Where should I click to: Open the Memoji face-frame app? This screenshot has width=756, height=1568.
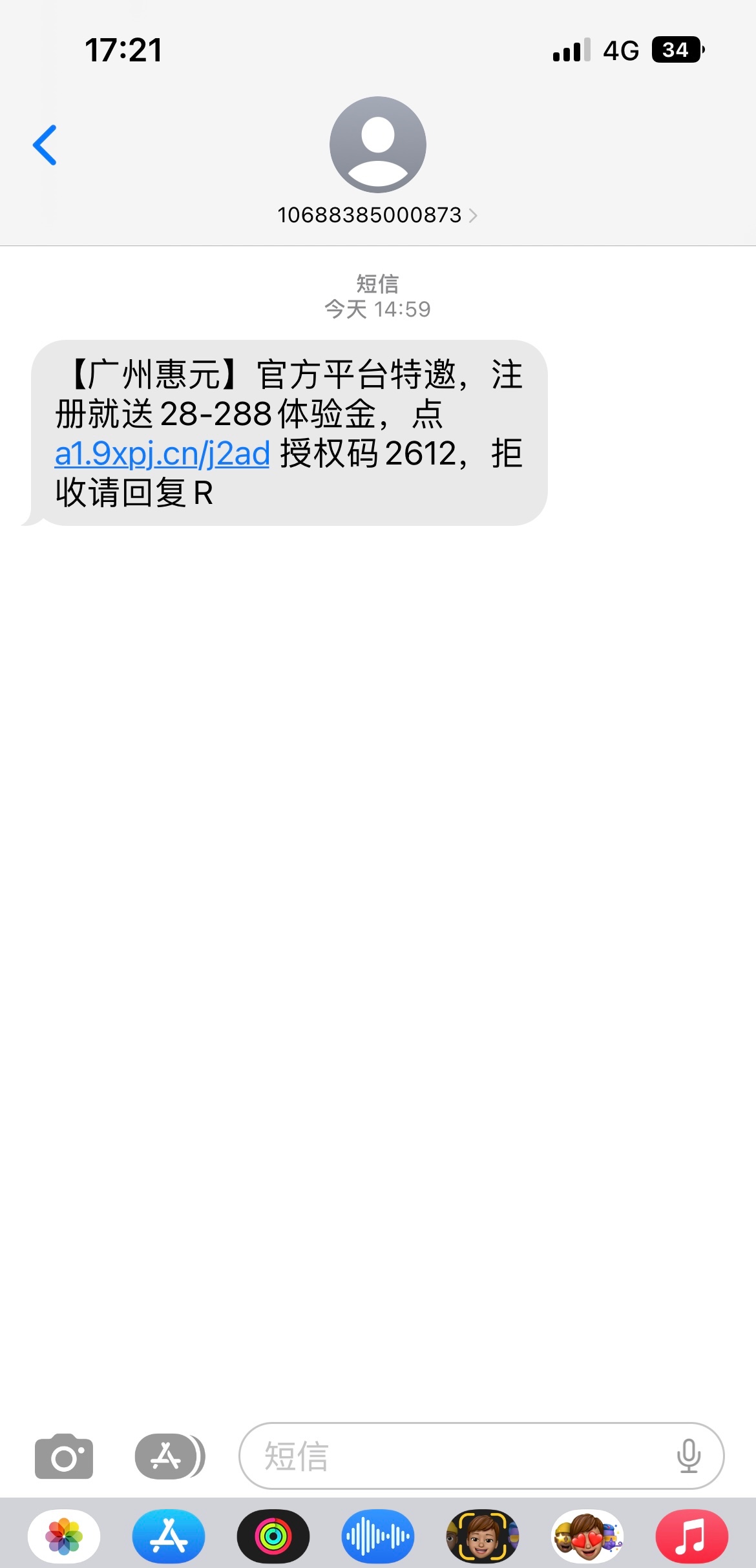click(483, 1536)
